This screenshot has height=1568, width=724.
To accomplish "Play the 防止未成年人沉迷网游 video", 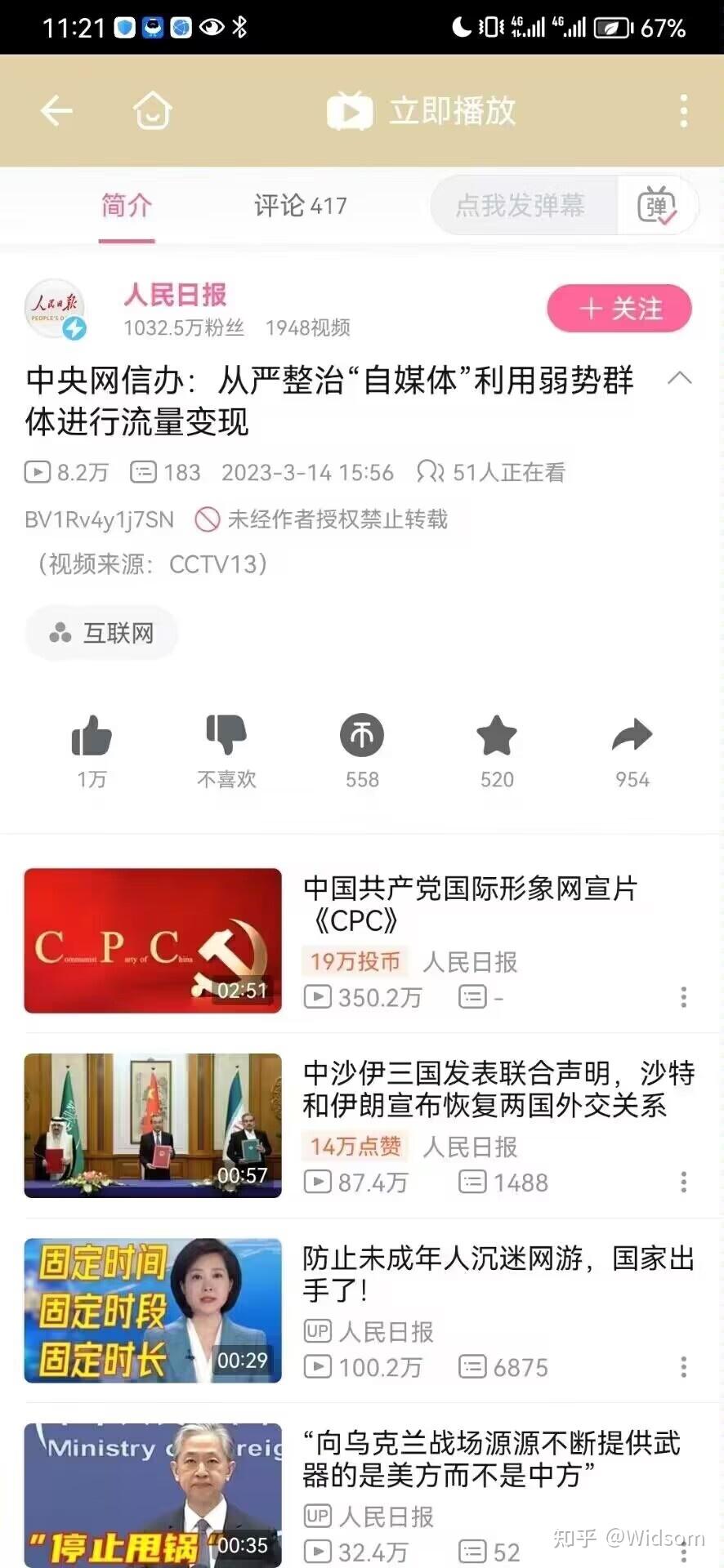I will 153,1310.
